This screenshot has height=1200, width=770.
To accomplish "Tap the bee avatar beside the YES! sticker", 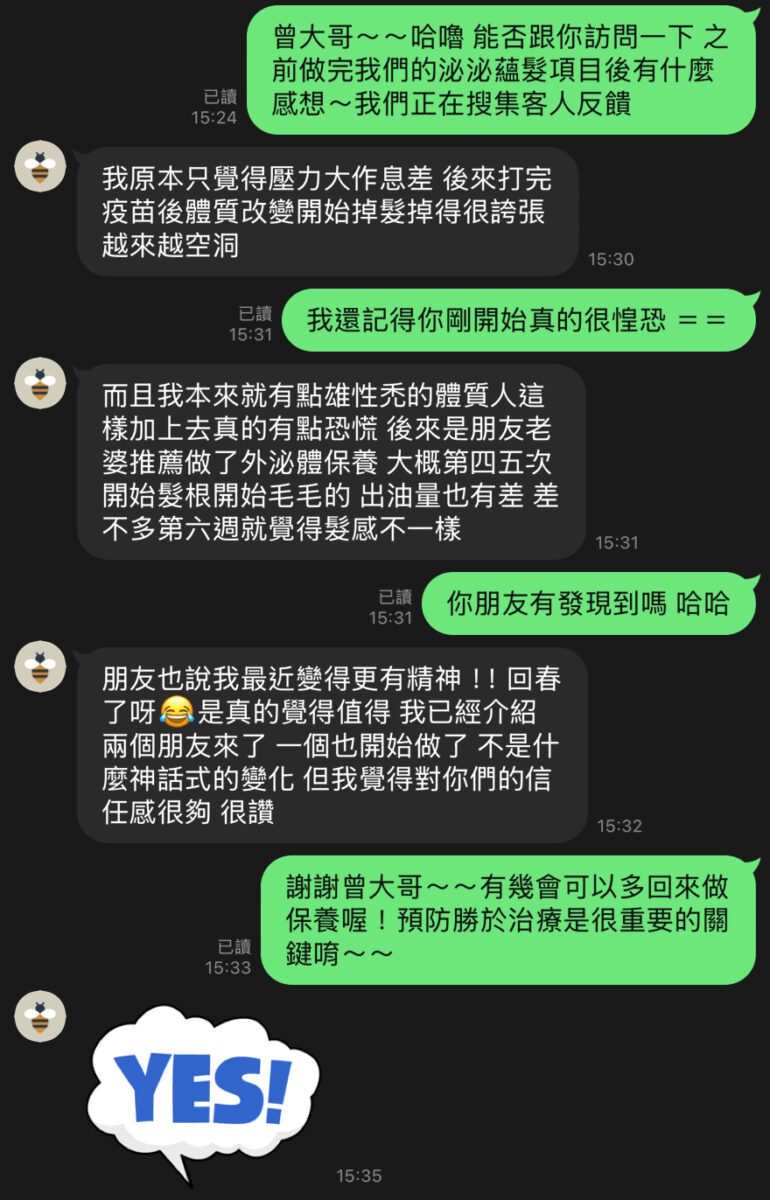I will click(40, 1017).
